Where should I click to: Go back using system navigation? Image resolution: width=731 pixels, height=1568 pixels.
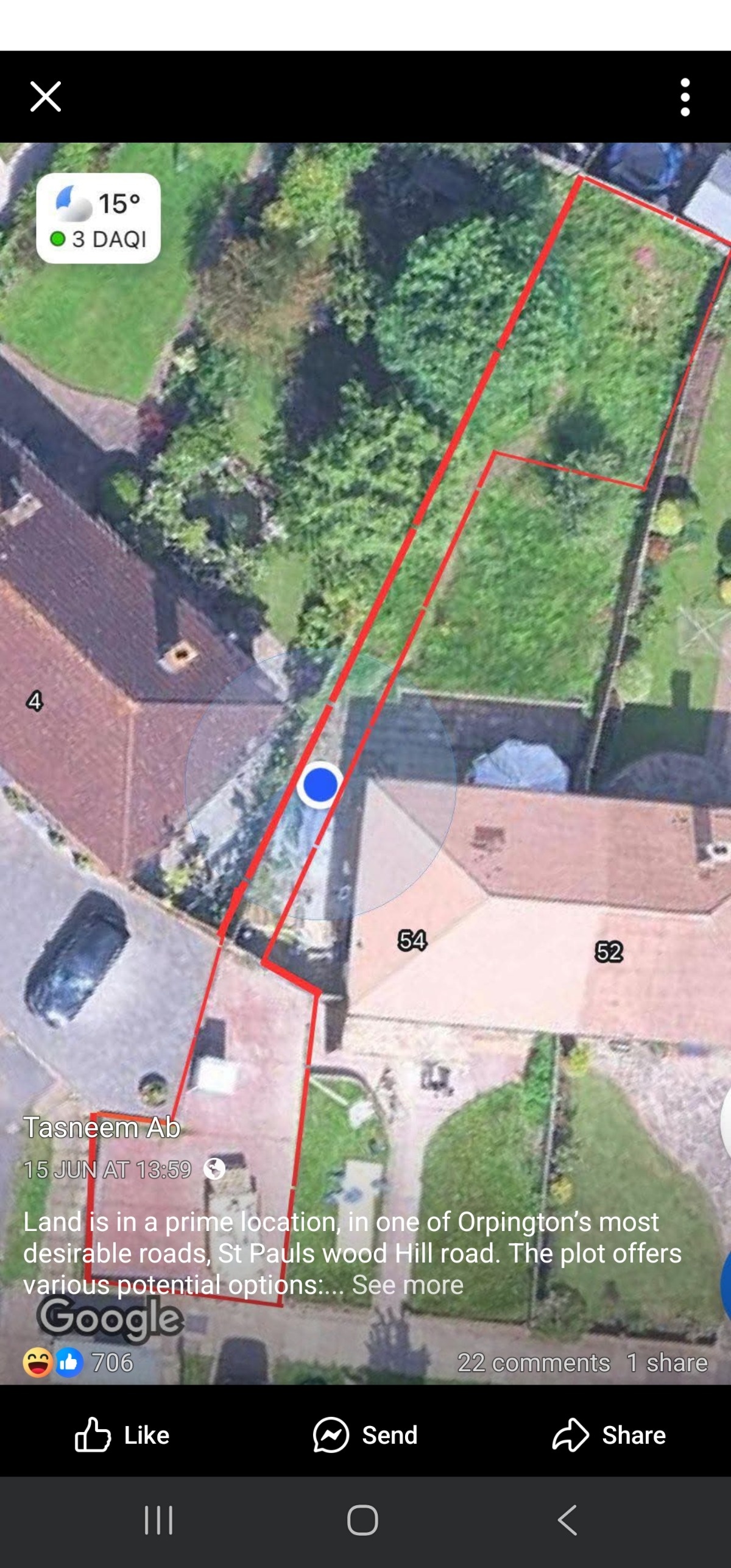tap(568, 1520)
